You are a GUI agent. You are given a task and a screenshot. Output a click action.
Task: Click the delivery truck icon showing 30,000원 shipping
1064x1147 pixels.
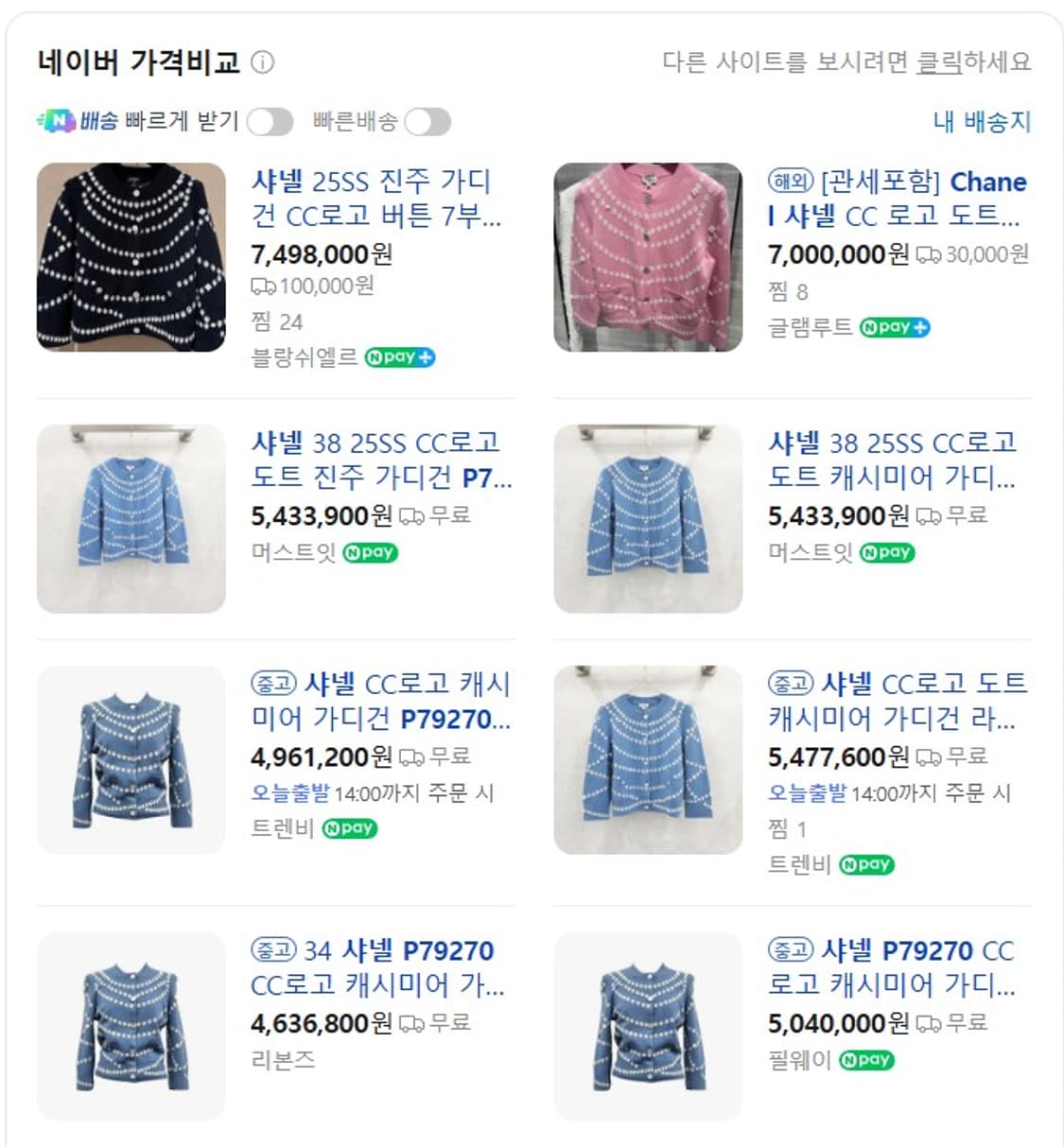pos(931,254)
